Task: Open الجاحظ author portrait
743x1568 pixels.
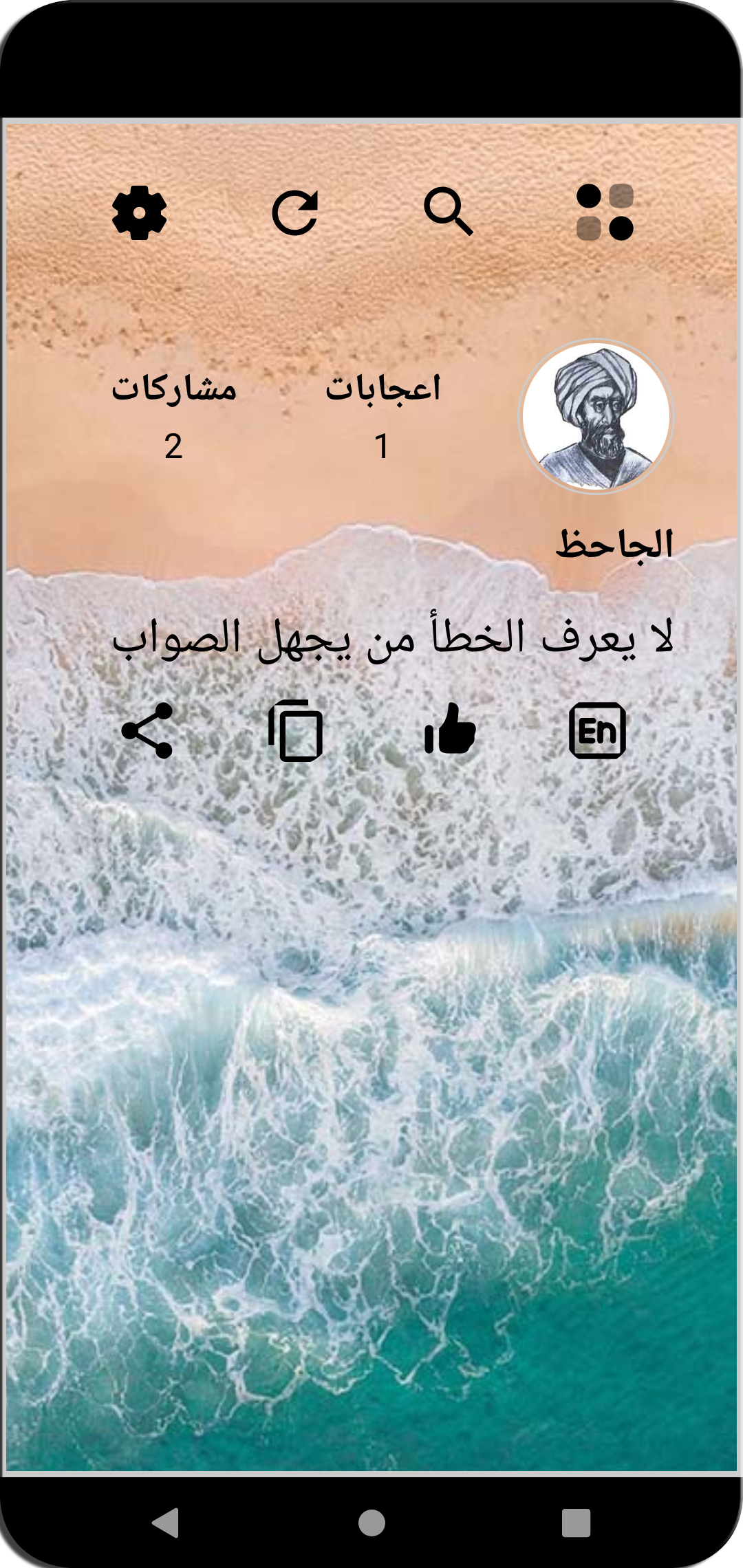Action: tap(596, 417)
